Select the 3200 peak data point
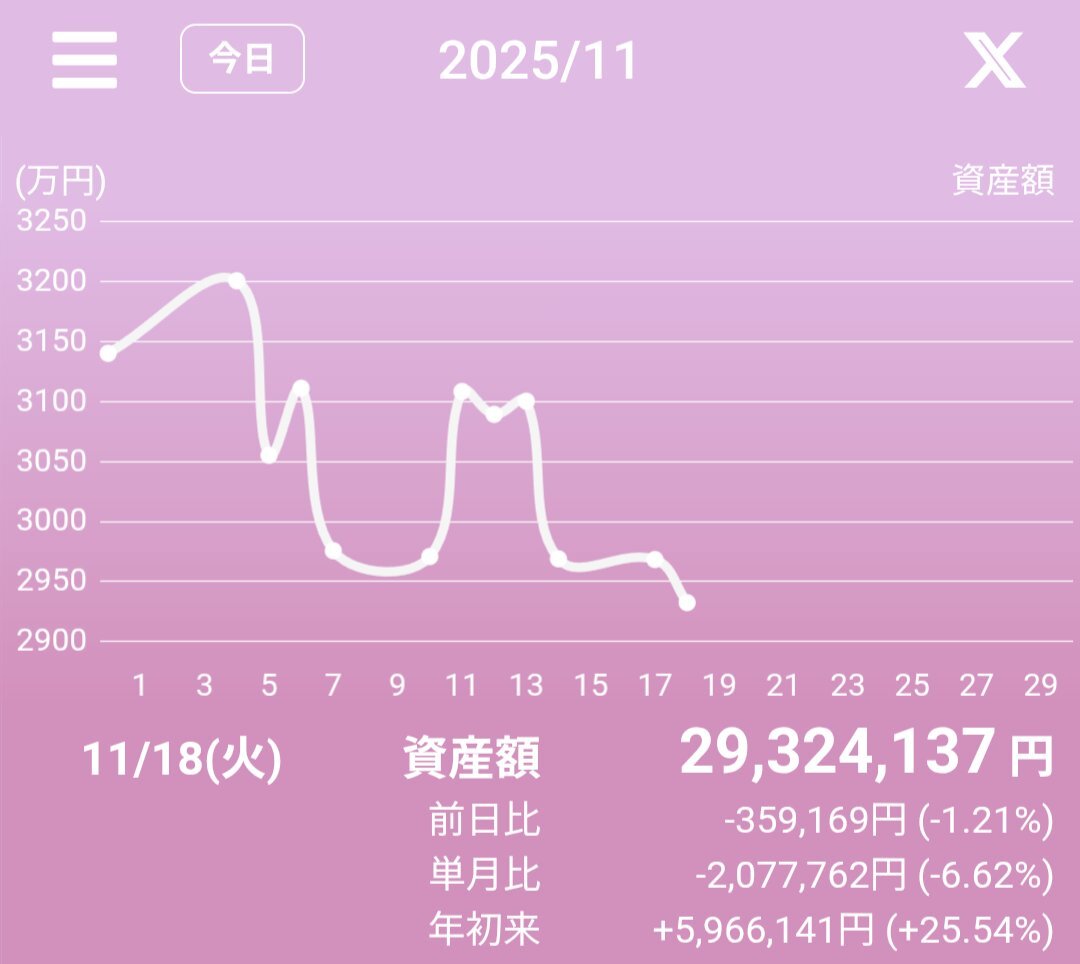This screenshot has height=964, width=1080. coord(237,281)
